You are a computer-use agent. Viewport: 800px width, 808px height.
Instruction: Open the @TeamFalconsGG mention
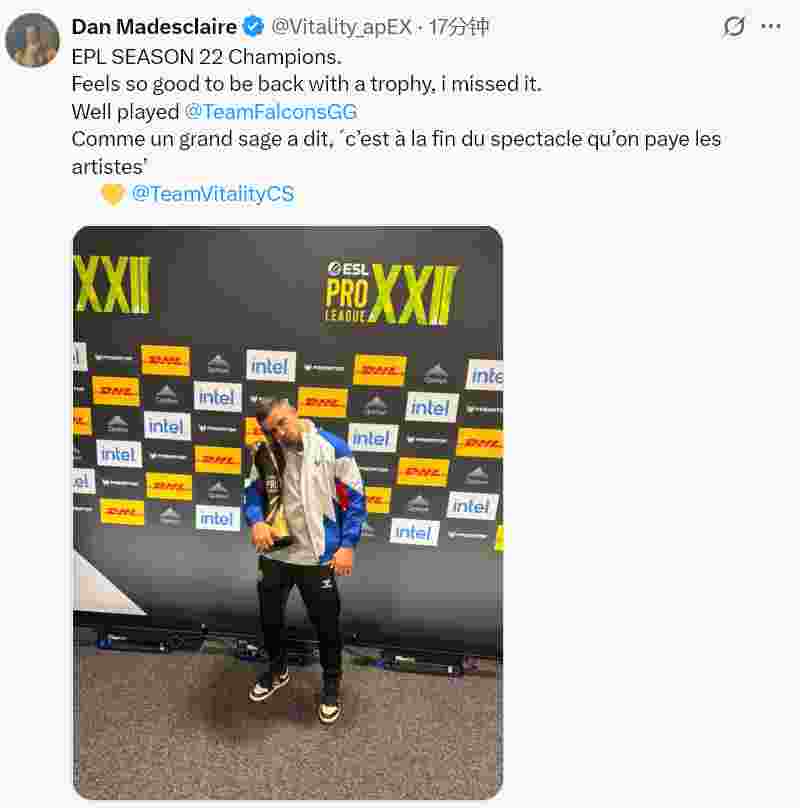271,111
